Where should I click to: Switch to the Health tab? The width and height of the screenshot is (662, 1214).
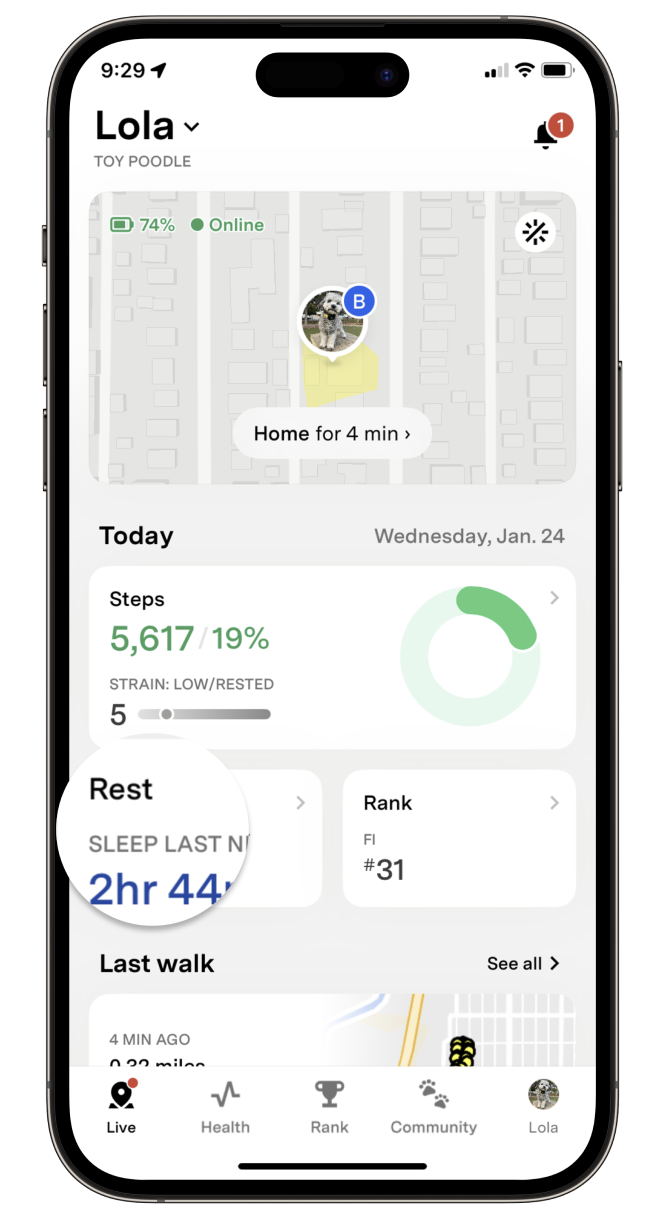click(225, 1107)
